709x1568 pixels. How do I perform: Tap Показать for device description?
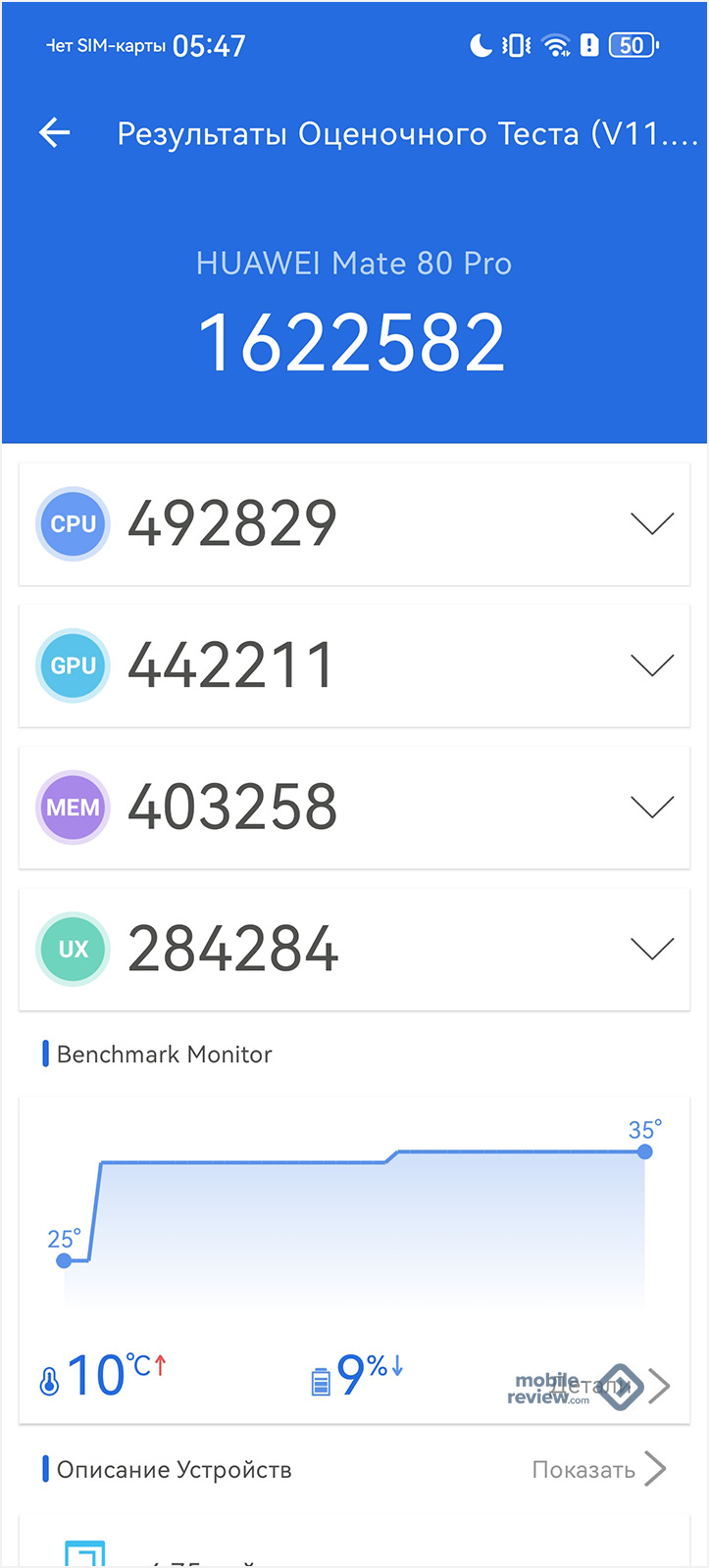point(598,1469)
